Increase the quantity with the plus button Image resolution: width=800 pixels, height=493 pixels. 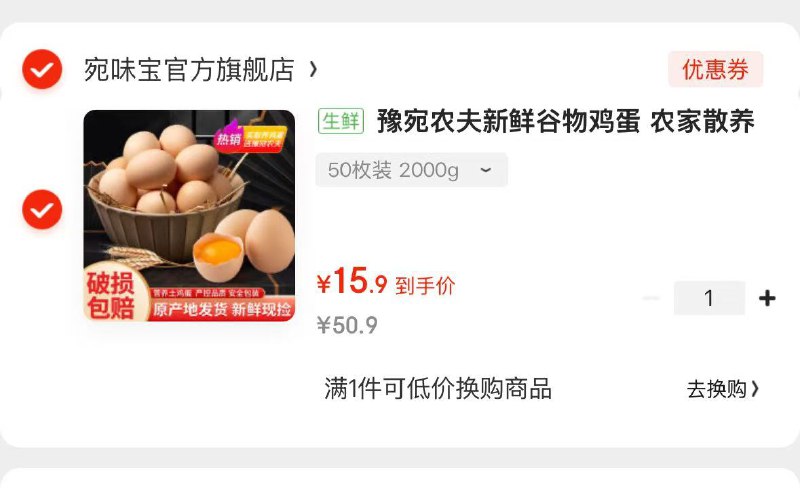(x=767, y=298)
